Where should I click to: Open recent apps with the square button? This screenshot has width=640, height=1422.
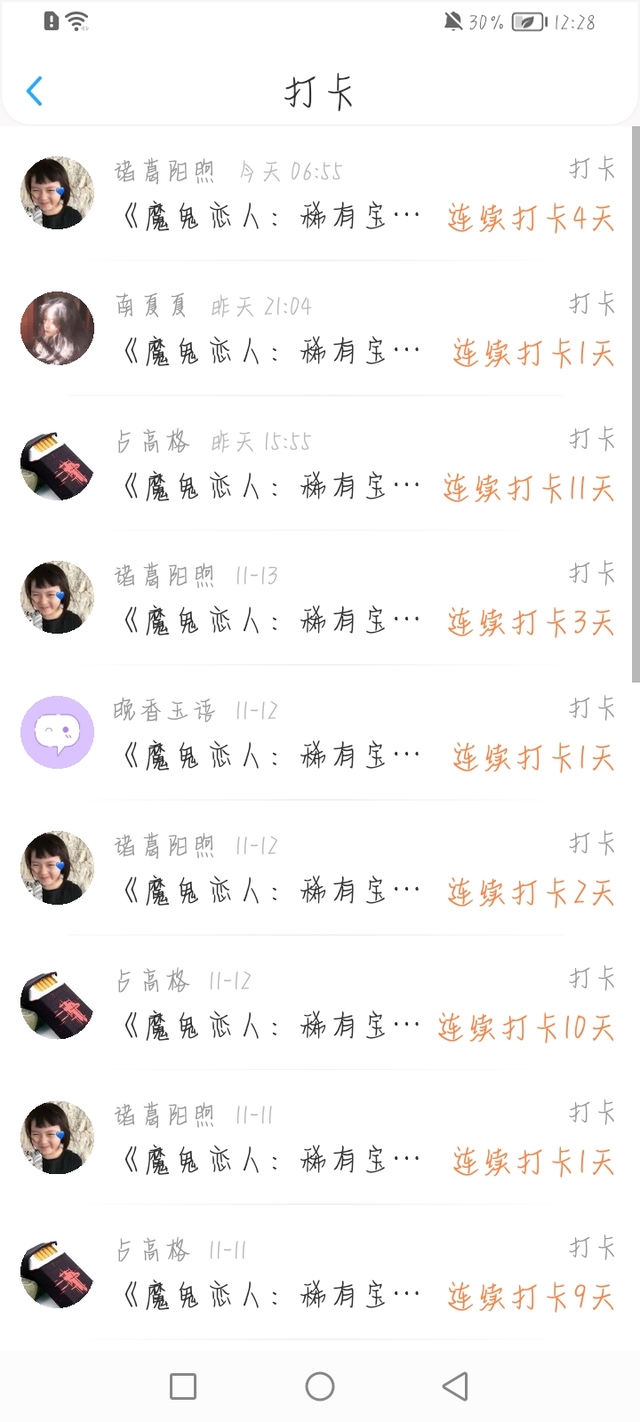click(x=183, y=1386)
